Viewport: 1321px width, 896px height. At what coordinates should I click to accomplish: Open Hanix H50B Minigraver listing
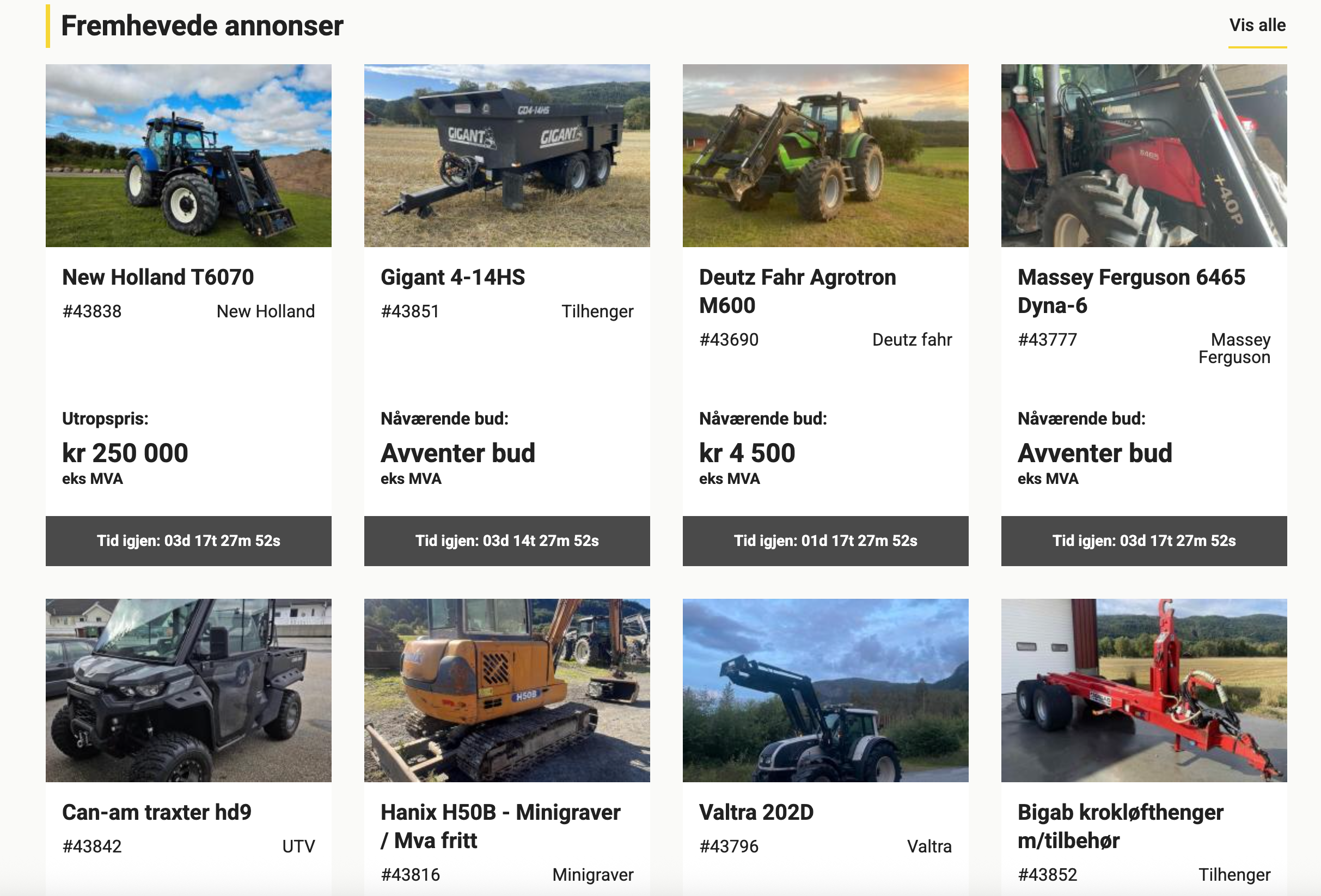(x=500, y=826)
